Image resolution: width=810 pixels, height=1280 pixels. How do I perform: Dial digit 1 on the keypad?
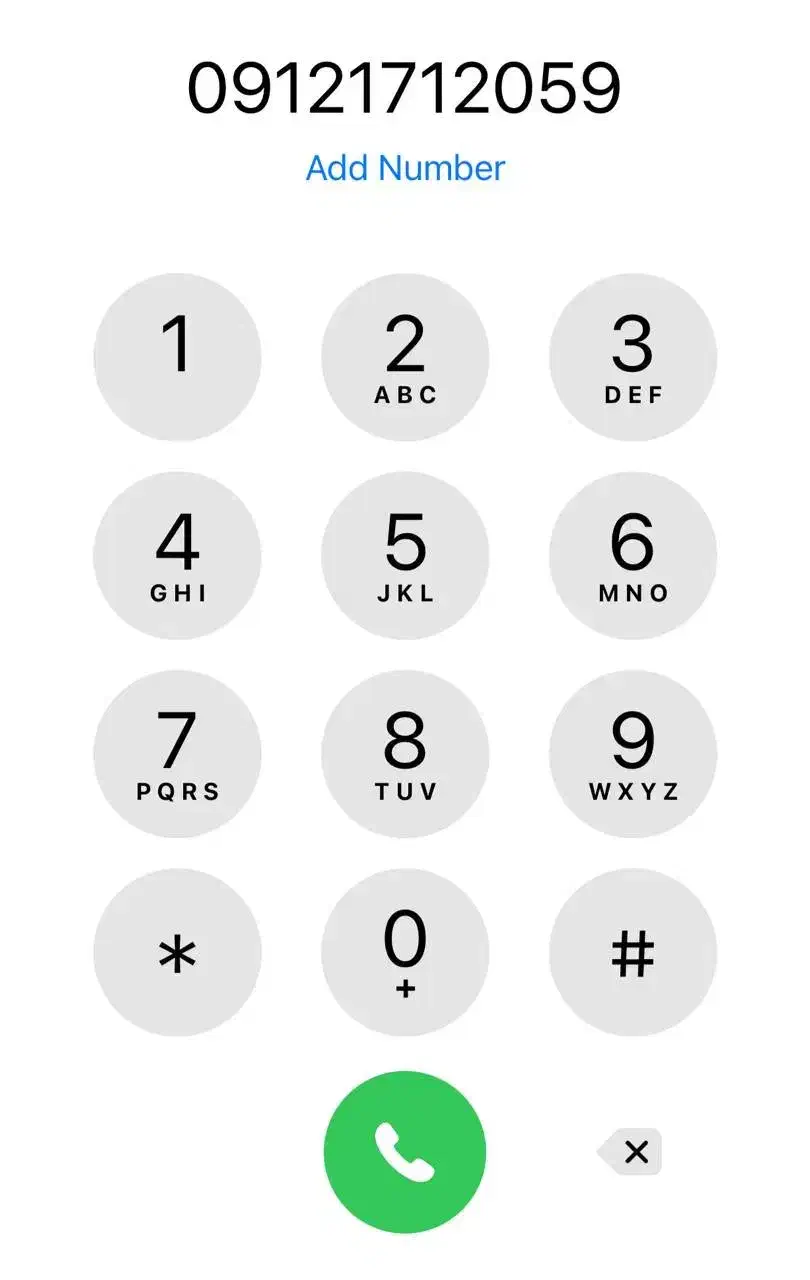pos(177,357)
